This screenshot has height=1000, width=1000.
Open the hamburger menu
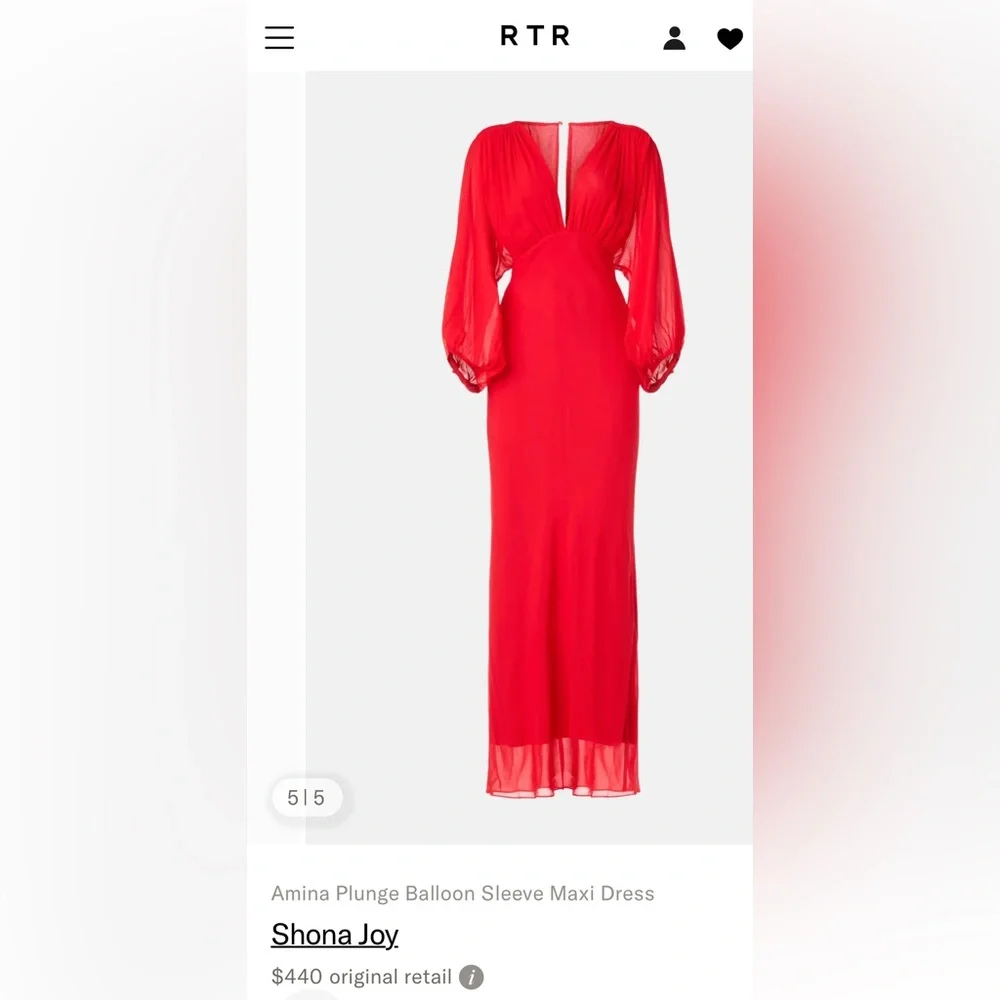[x=279, y=38]
